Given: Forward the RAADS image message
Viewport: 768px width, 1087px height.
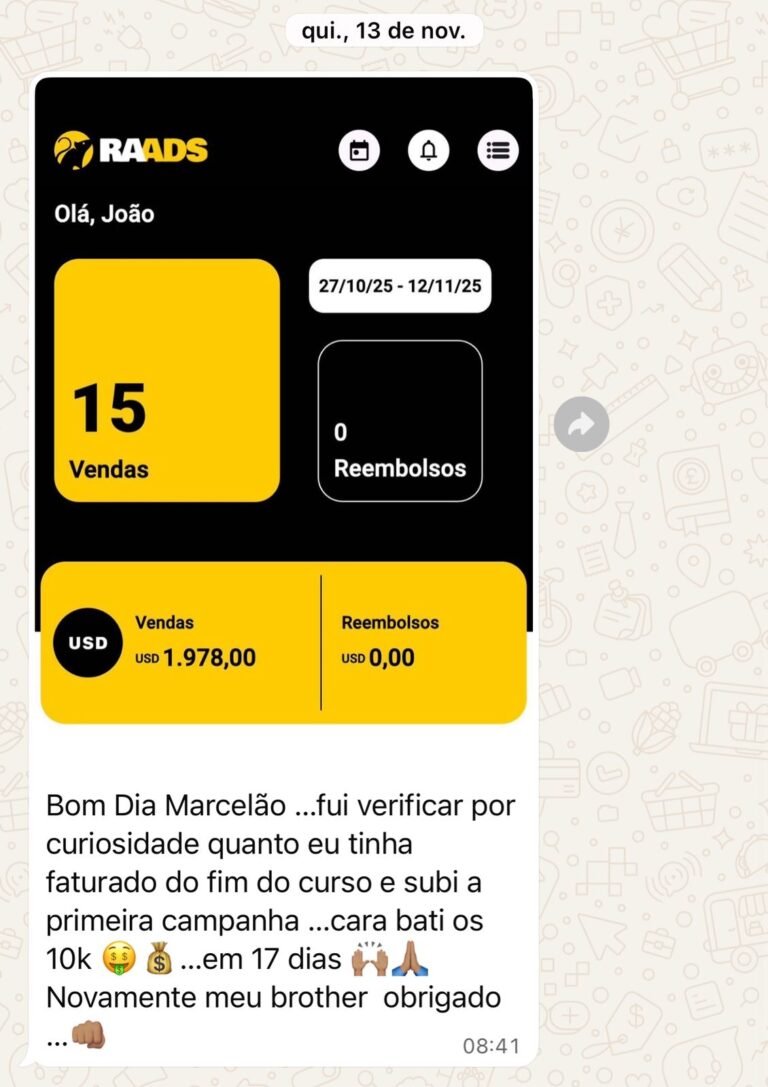Looking at the screenshot, I should pyautogui.click(x=581, y=425).
